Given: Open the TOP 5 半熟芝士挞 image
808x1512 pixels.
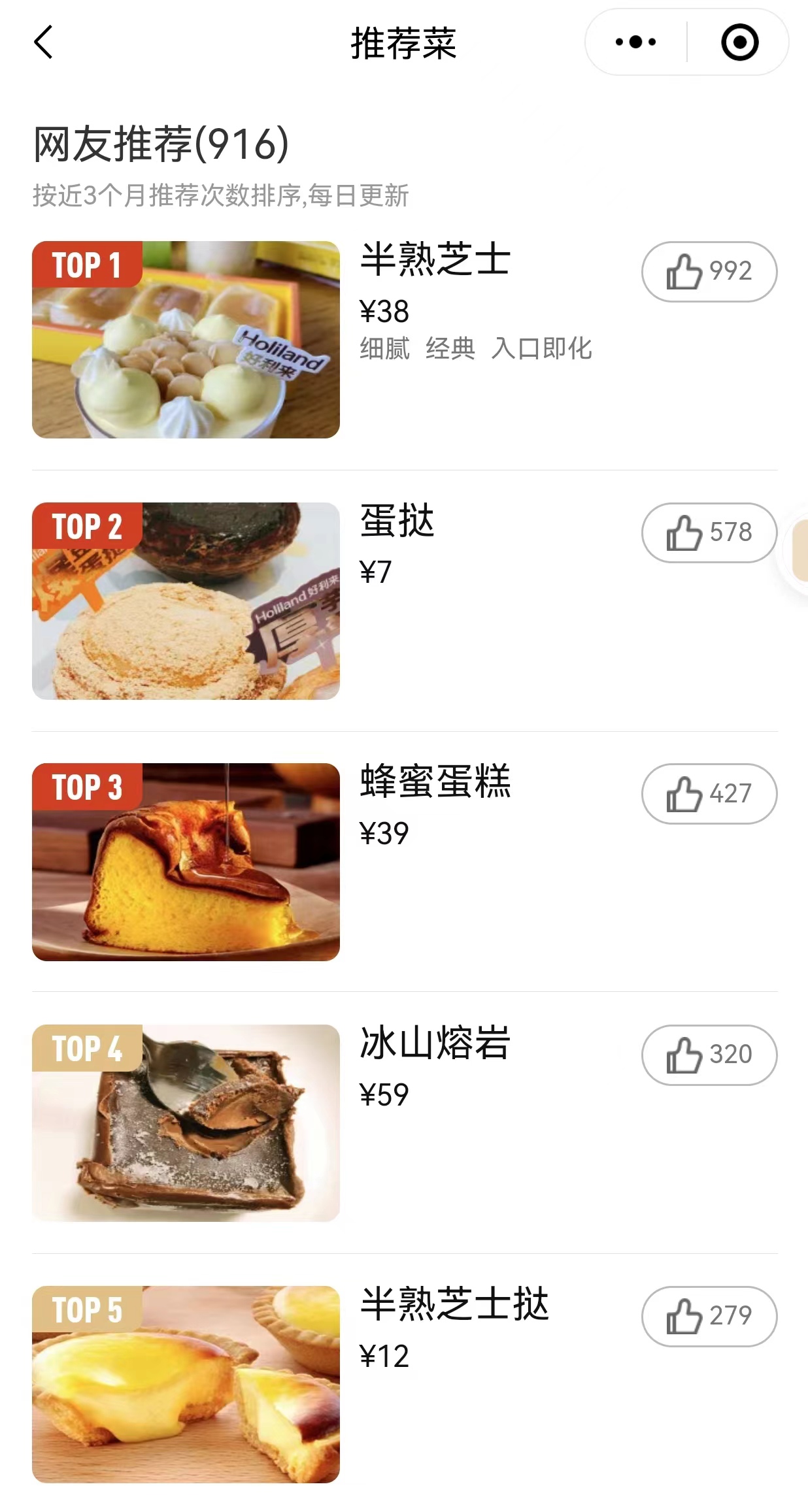Looking at the screenshot, I should (x=186, y=1384).
